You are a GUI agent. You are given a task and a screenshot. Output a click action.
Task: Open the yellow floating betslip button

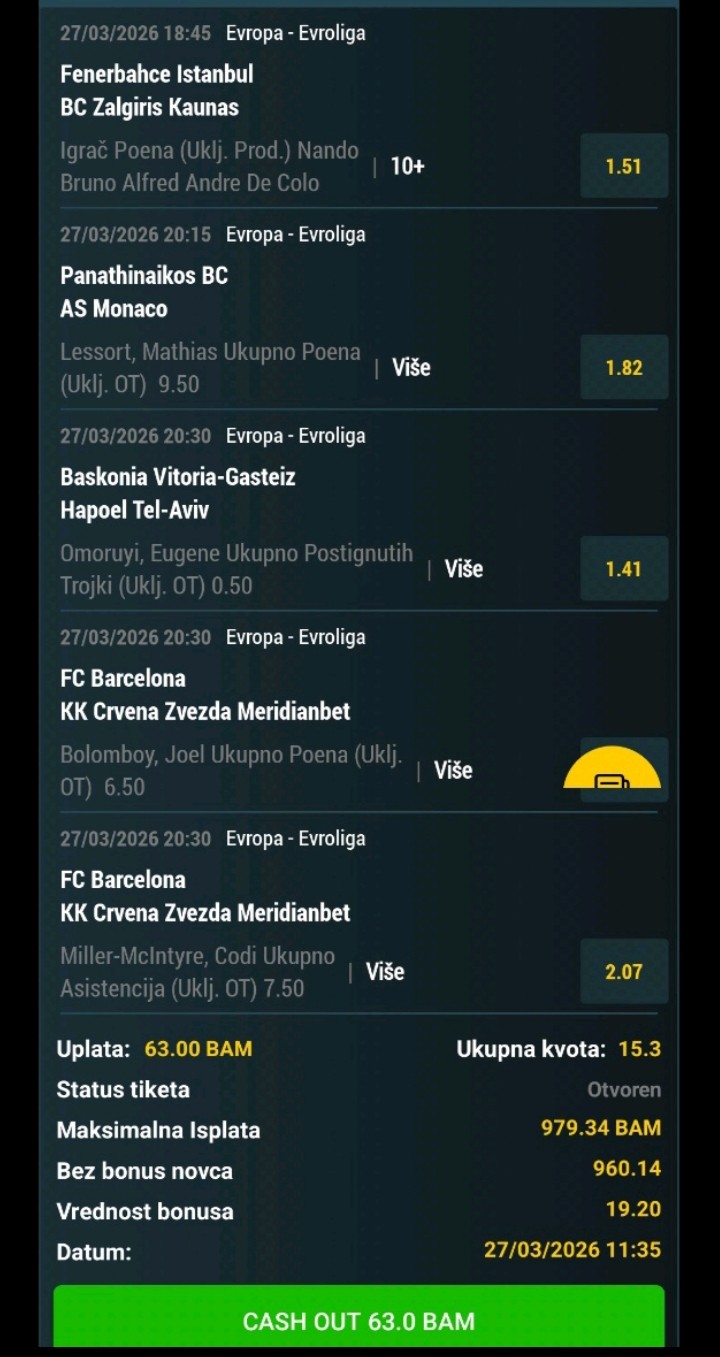(x=612, y=771)
